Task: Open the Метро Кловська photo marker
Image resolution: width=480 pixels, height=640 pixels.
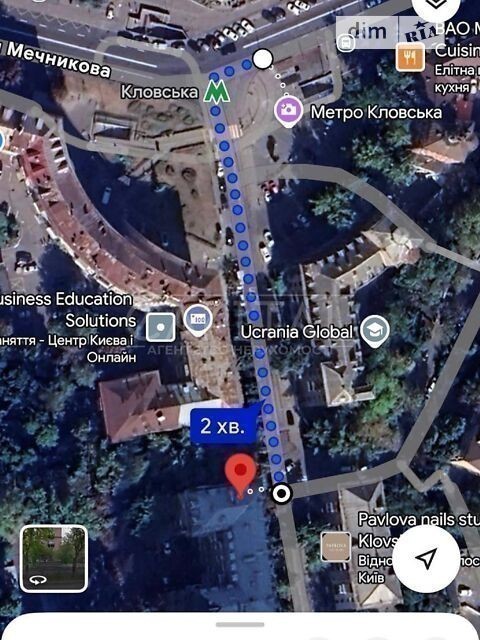Action: [x=289, y=111]
